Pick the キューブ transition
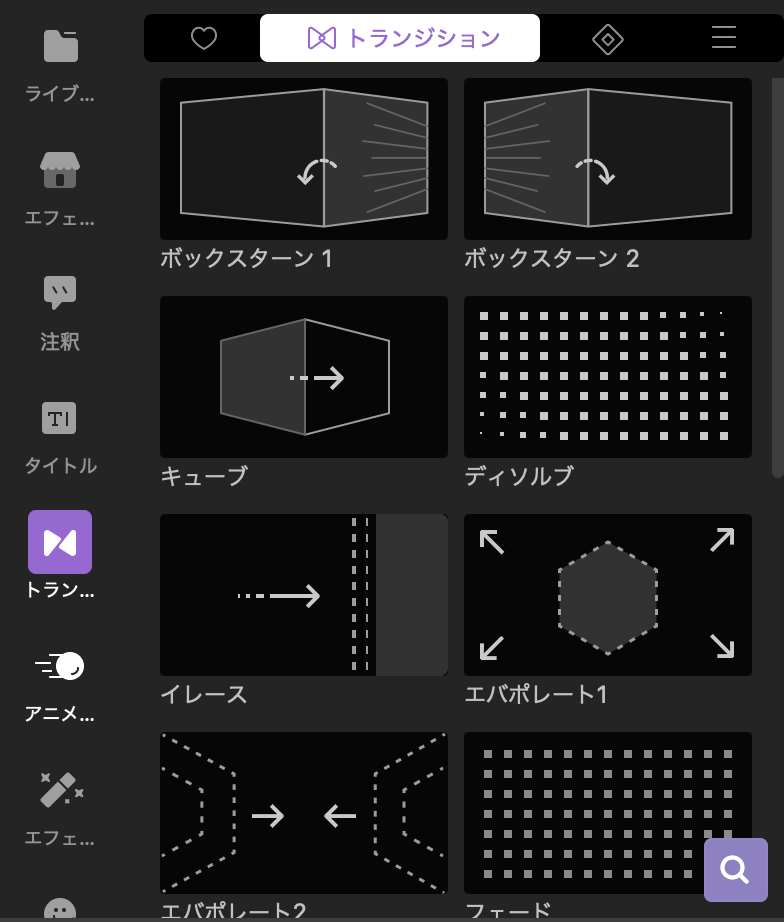Screen dimensions: 784x922 pos(304,377)
